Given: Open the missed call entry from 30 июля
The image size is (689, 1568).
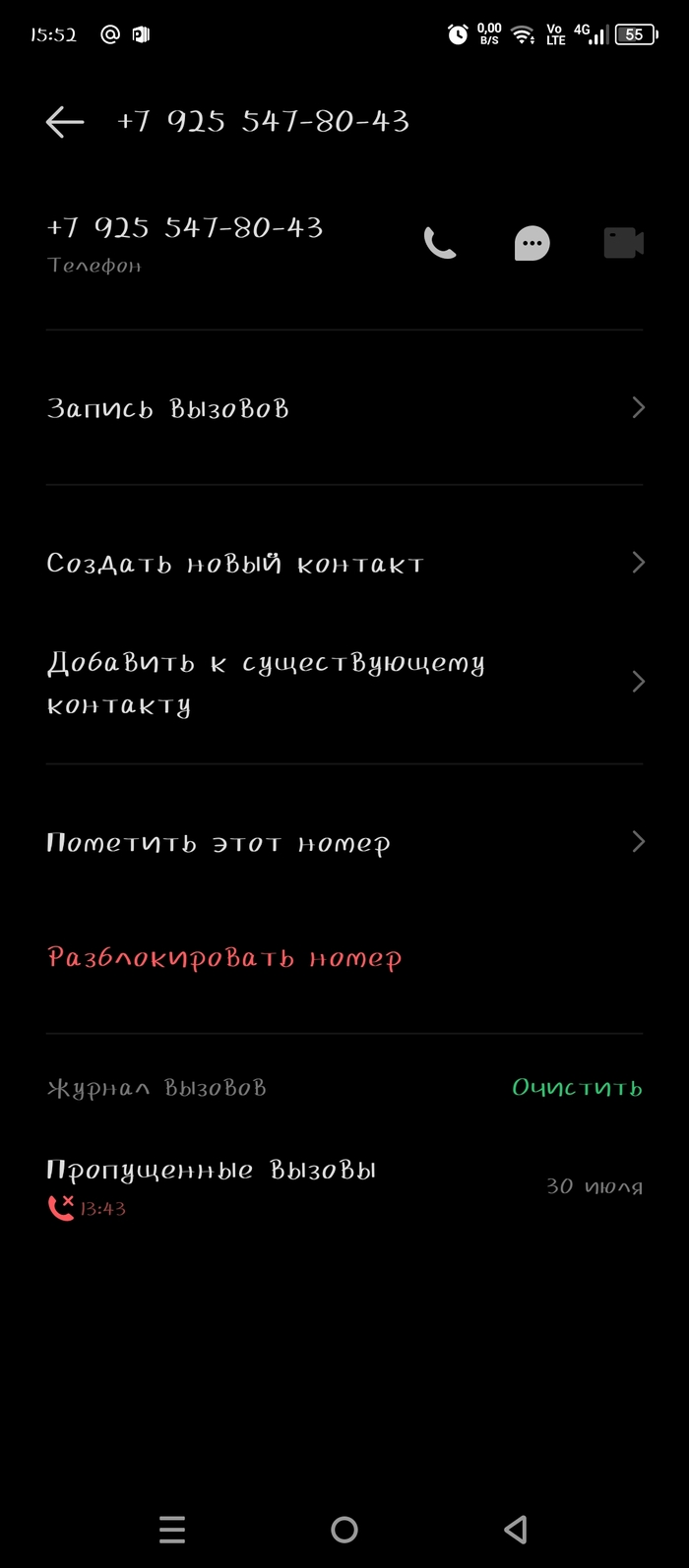Looking at the screenshot, I should pos(344,1186).
